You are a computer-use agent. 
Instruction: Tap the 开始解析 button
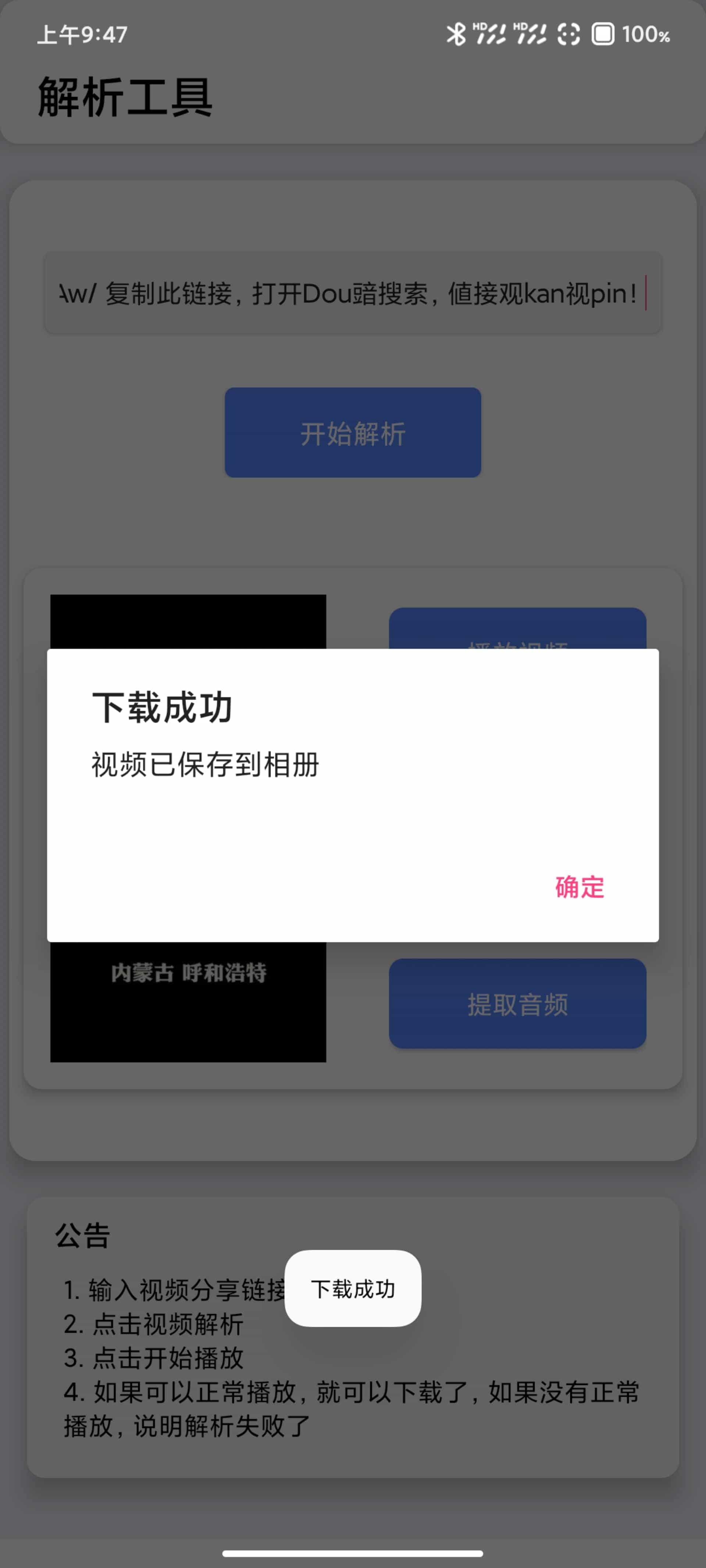[353, 433]
